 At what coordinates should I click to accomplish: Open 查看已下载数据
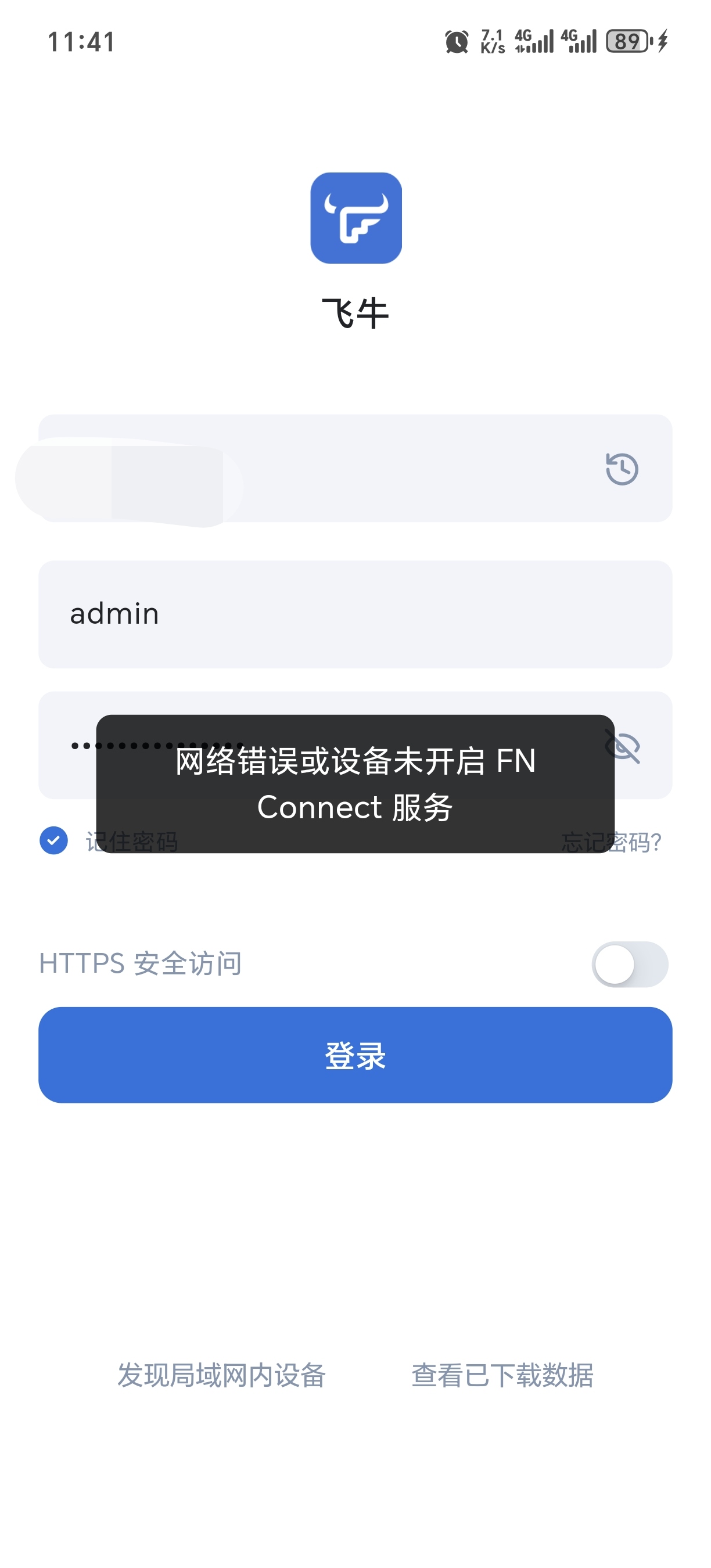tap(502, 1375)
